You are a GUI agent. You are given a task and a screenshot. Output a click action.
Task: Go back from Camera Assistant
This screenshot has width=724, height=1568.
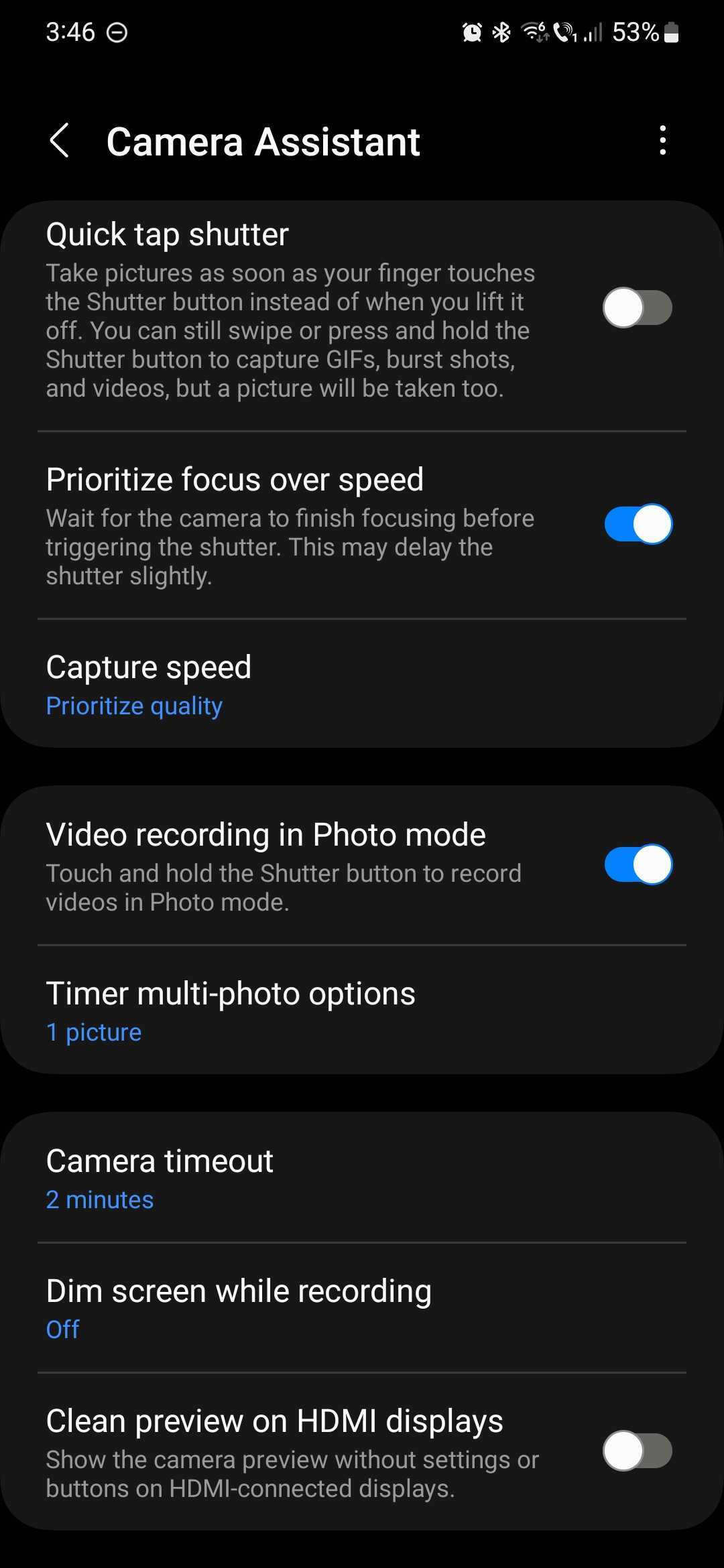[60, 141]
